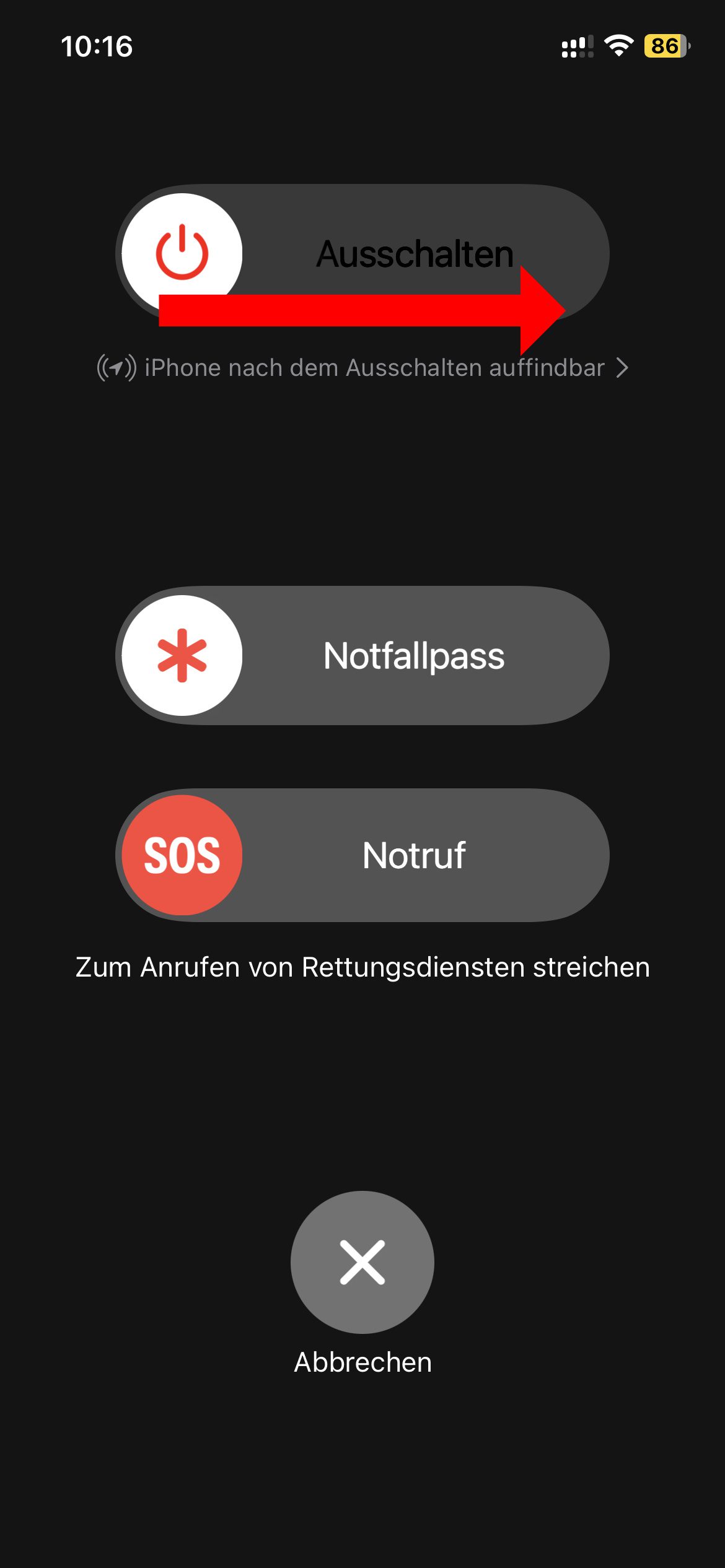
Task: Tap the SOS Notruf slider knob
Action: 182,855
